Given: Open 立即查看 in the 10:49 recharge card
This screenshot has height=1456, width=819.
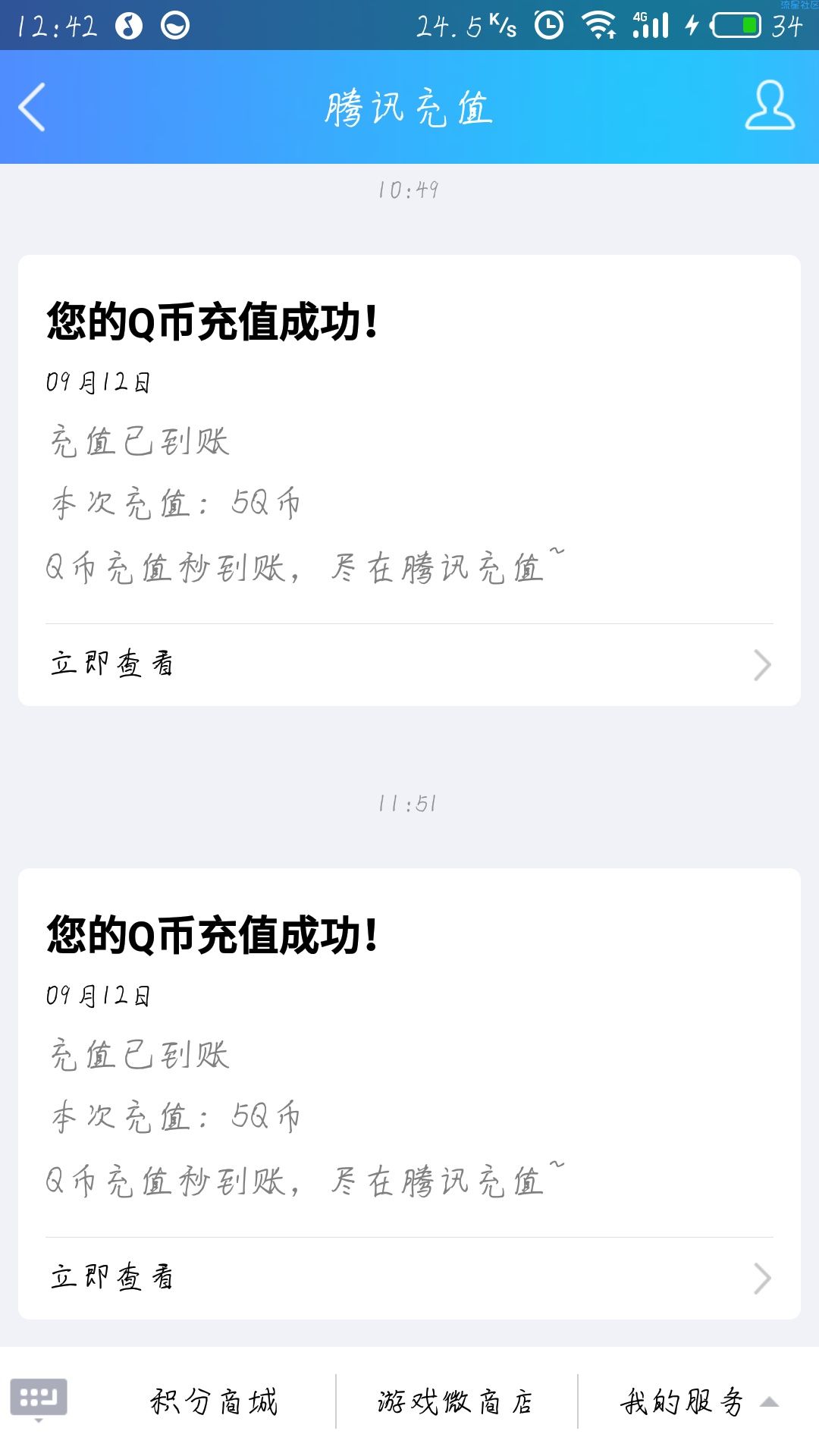Looking at the screenshot, I should [409, 665].
